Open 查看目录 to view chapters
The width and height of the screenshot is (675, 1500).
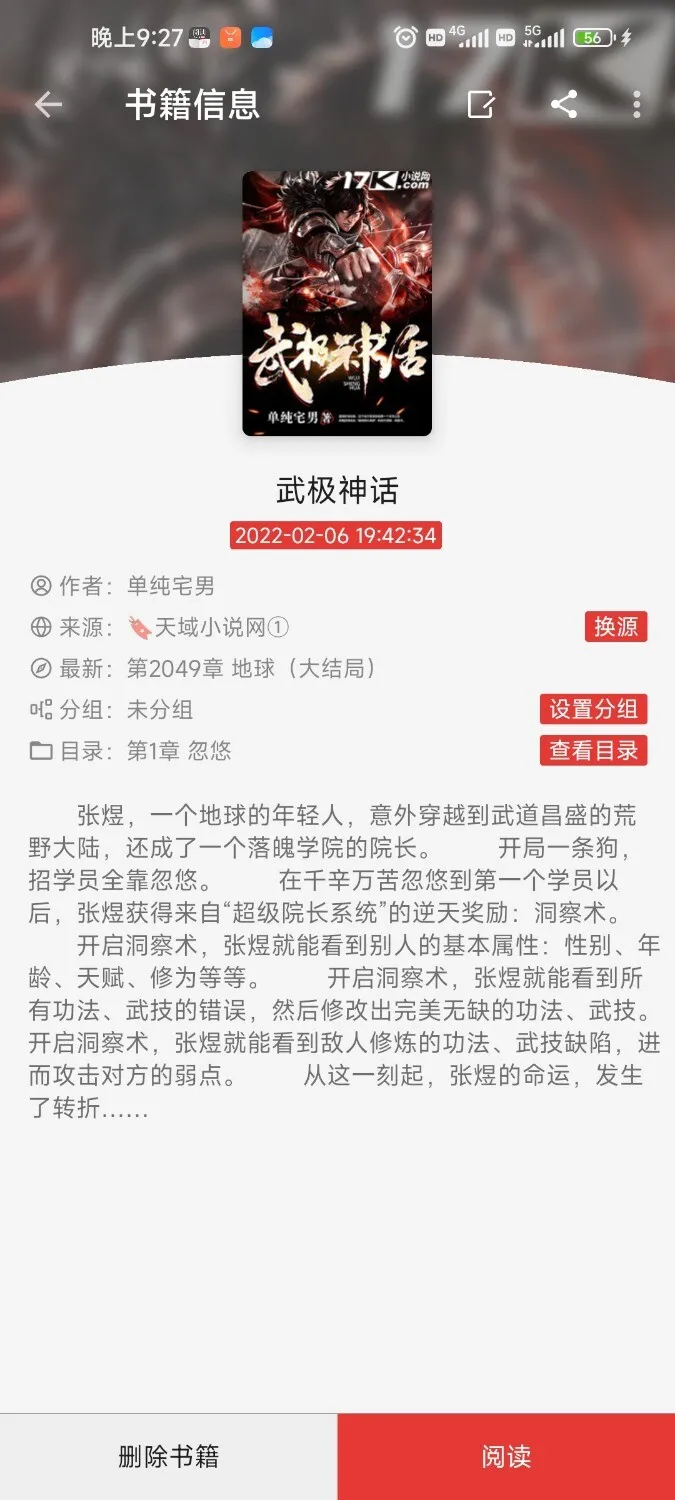[593, 750]
